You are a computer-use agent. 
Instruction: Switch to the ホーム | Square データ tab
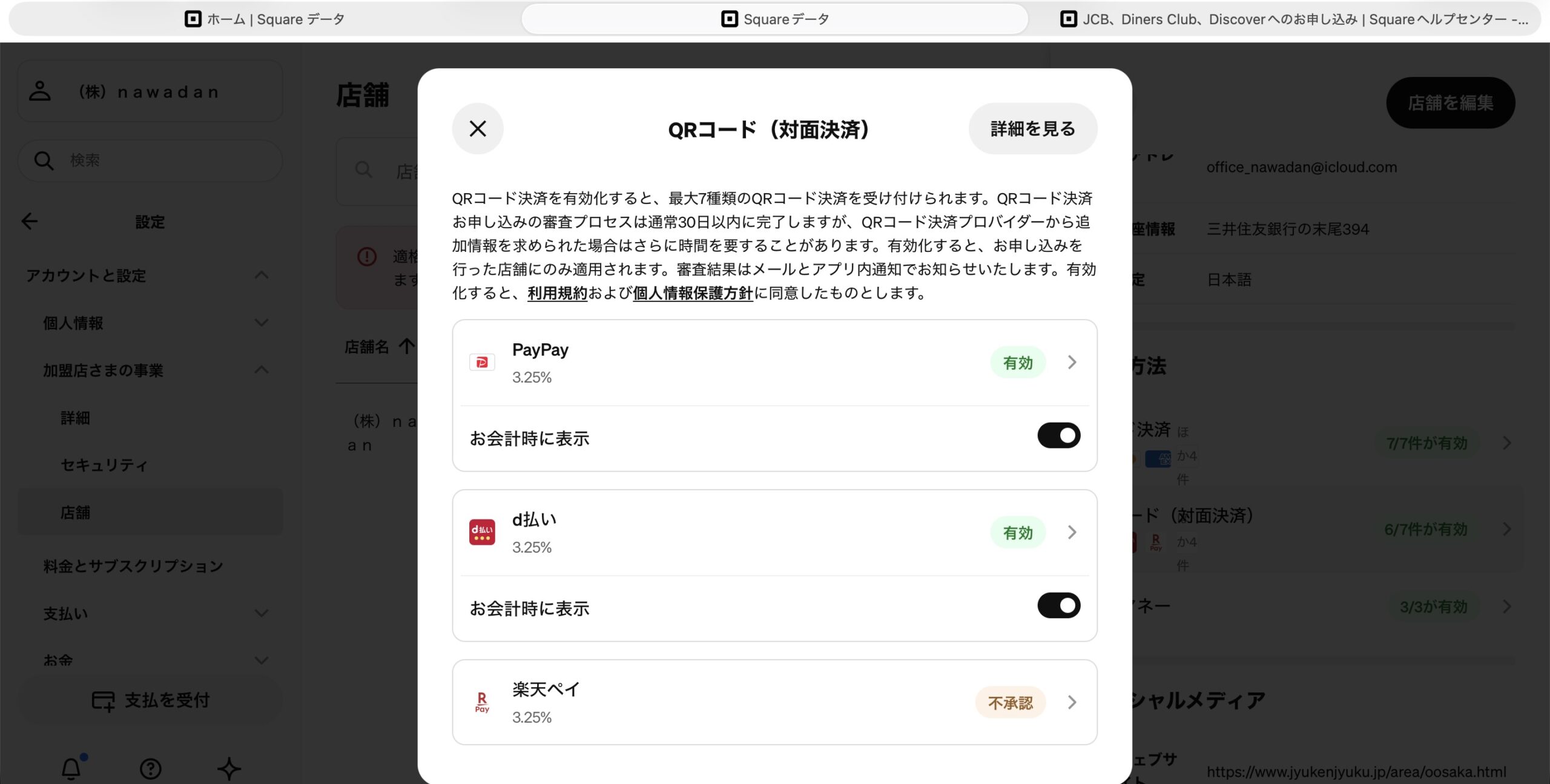265,19
